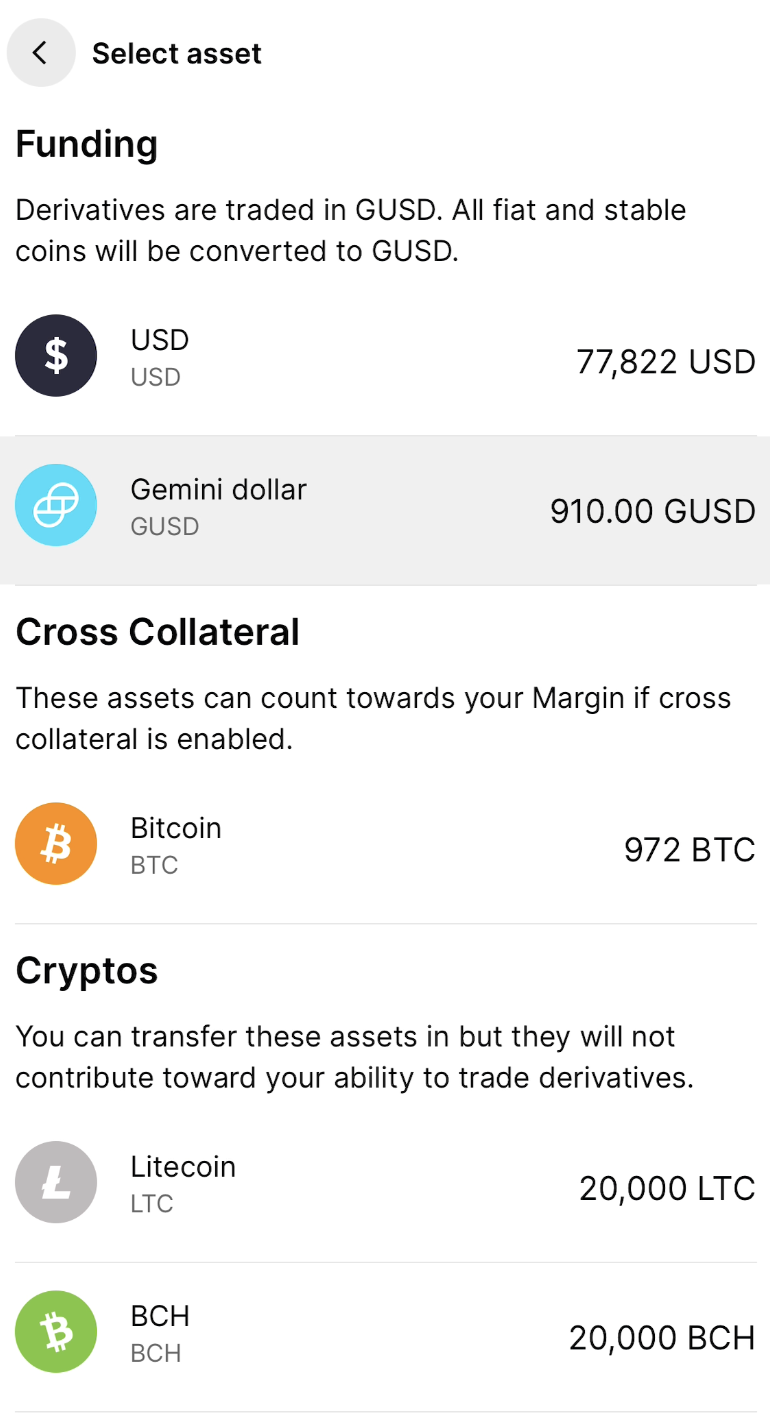770x1424 pixels.
Task: Open the BCH asset row
Action: (x=385, y=1337)
